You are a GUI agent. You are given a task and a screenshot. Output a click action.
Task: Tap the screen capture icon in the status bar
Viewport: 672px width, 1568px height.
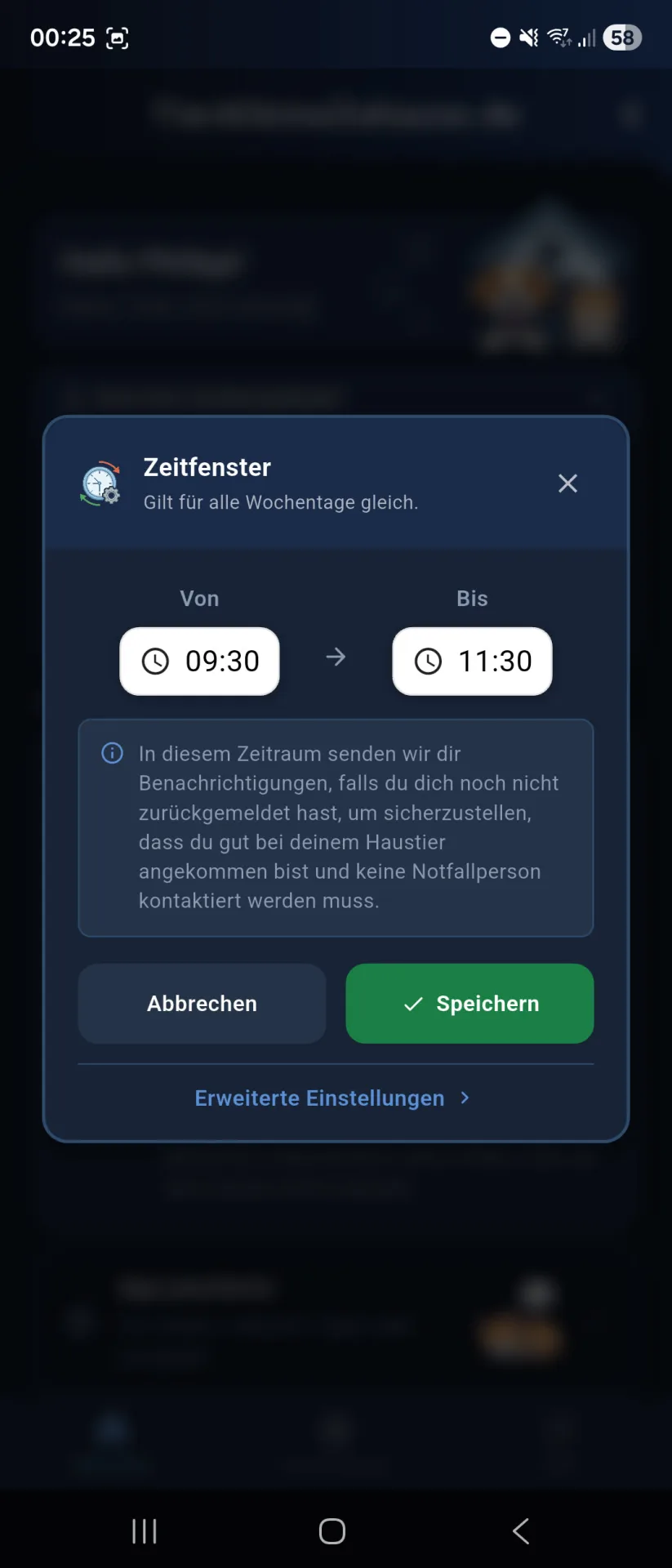point(116,38)
